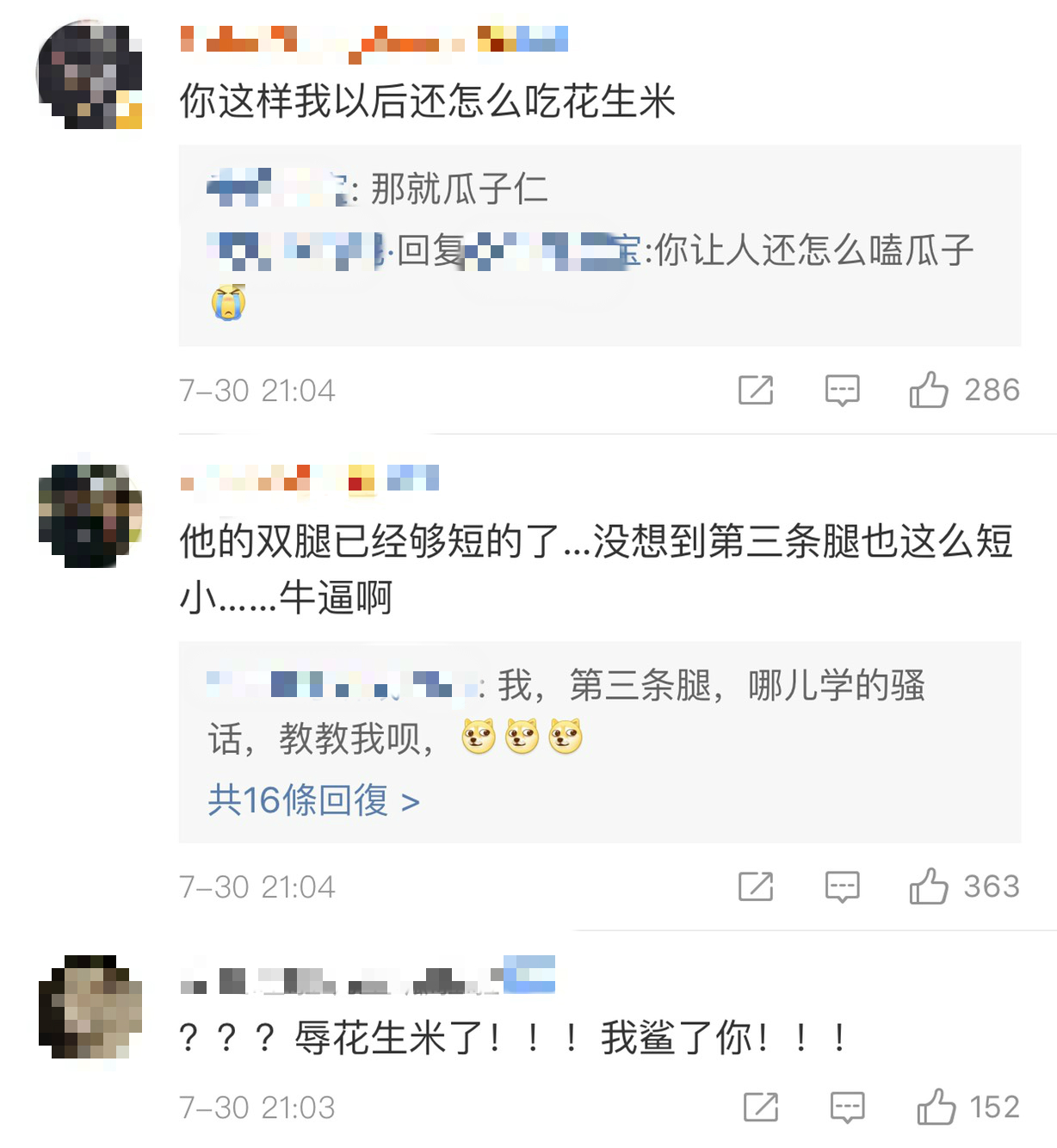Like the 辱花生米了 comment
Viewport: 1057px width, 1148px height.
click(936, 1107)
